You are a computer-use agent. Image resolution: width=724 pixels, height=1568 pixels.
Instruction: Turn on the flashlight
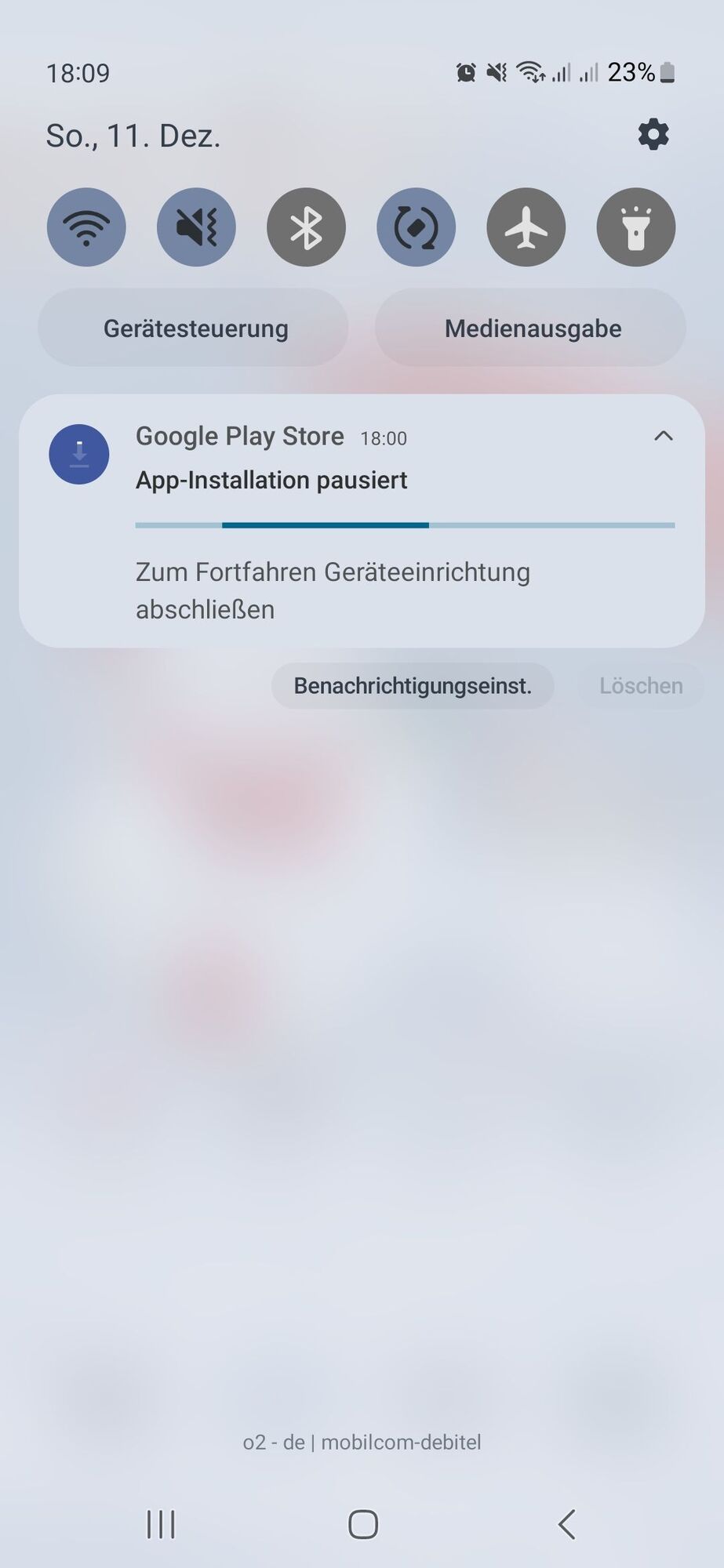[x=635, y=227]
